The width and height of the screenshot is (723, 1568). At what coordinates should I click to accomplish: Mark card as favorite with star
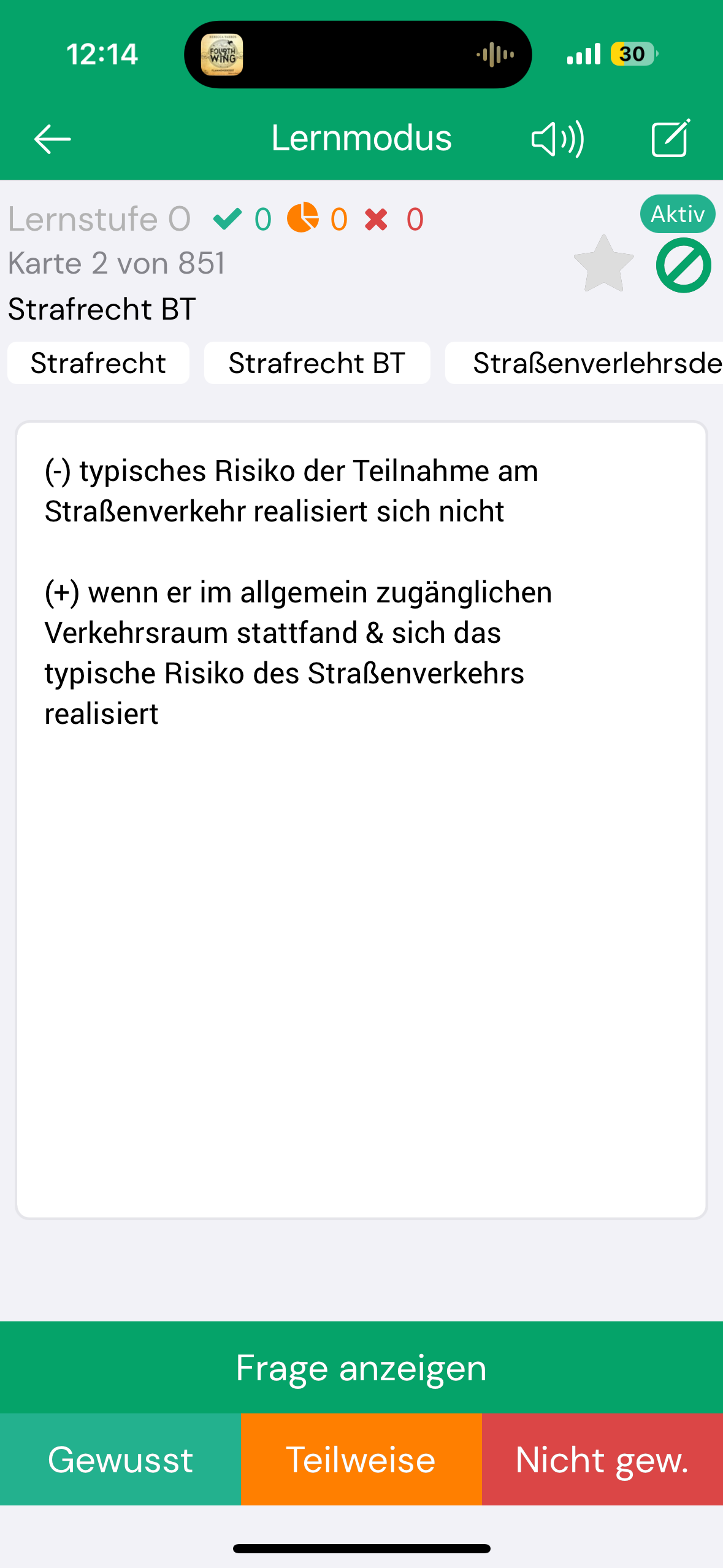click(x=603, y=265)
